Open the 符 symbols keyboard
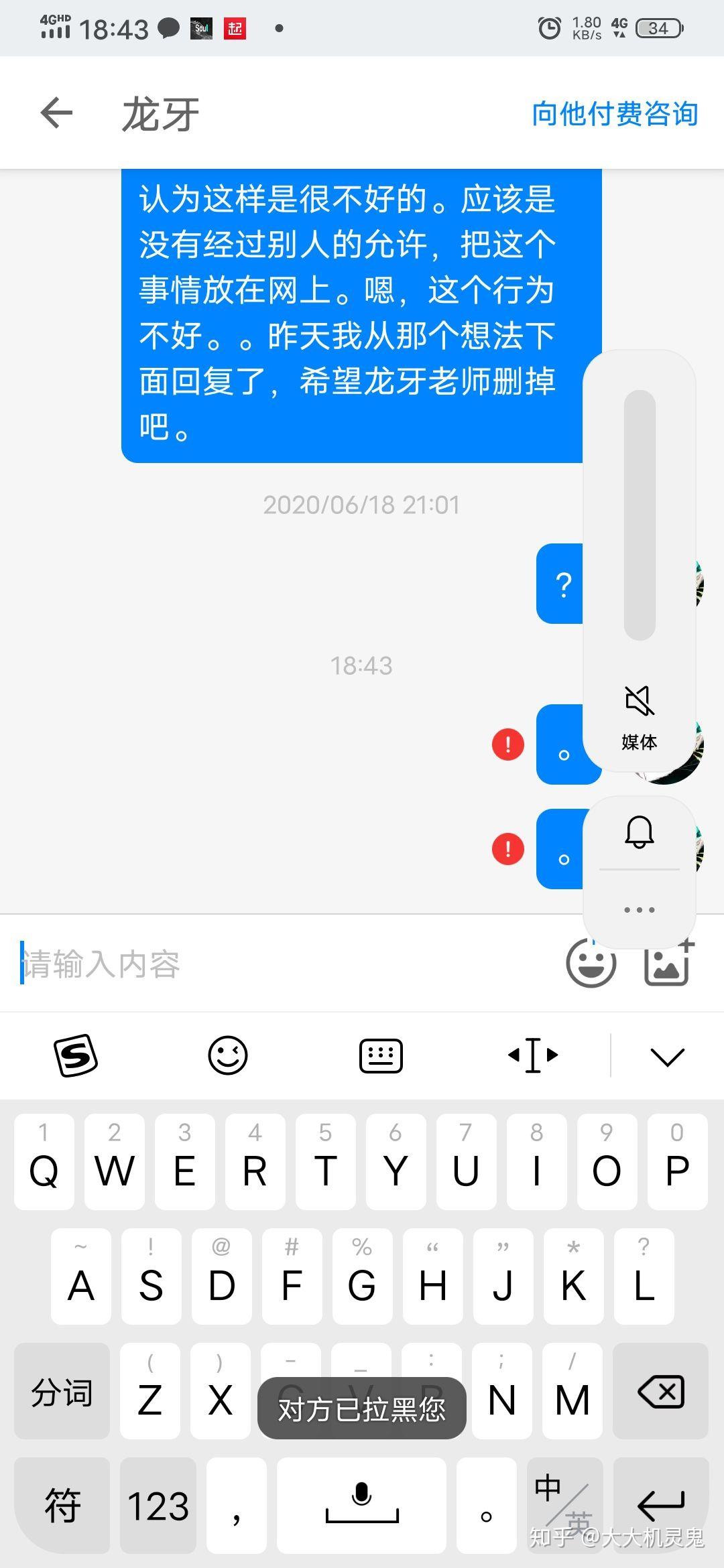Viewport: 724px width, 1568px height. 62,1505
